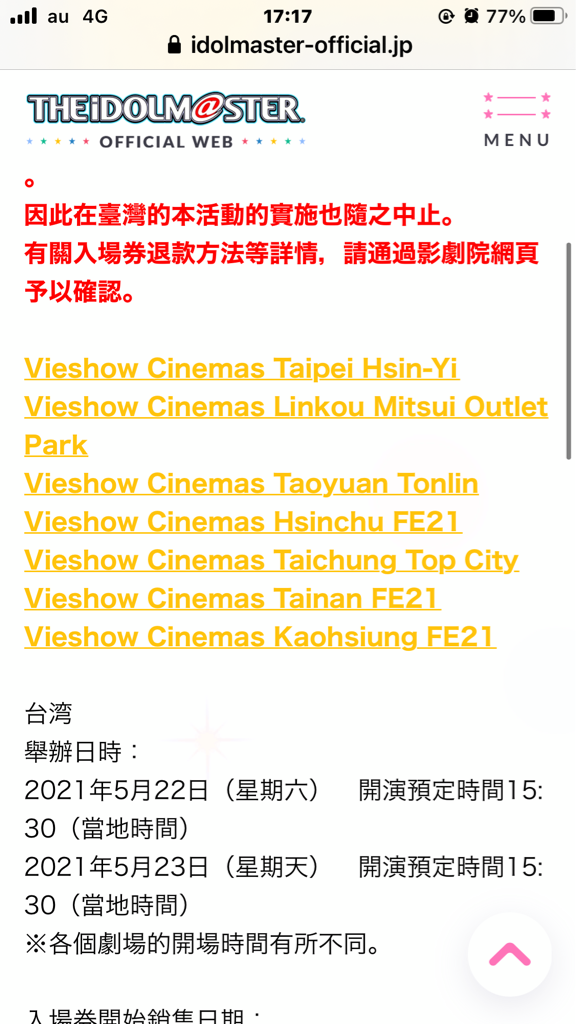
Task: Select the Vieshow Cinemas Tainan FE21 link
Action: [x=232, y=599]
